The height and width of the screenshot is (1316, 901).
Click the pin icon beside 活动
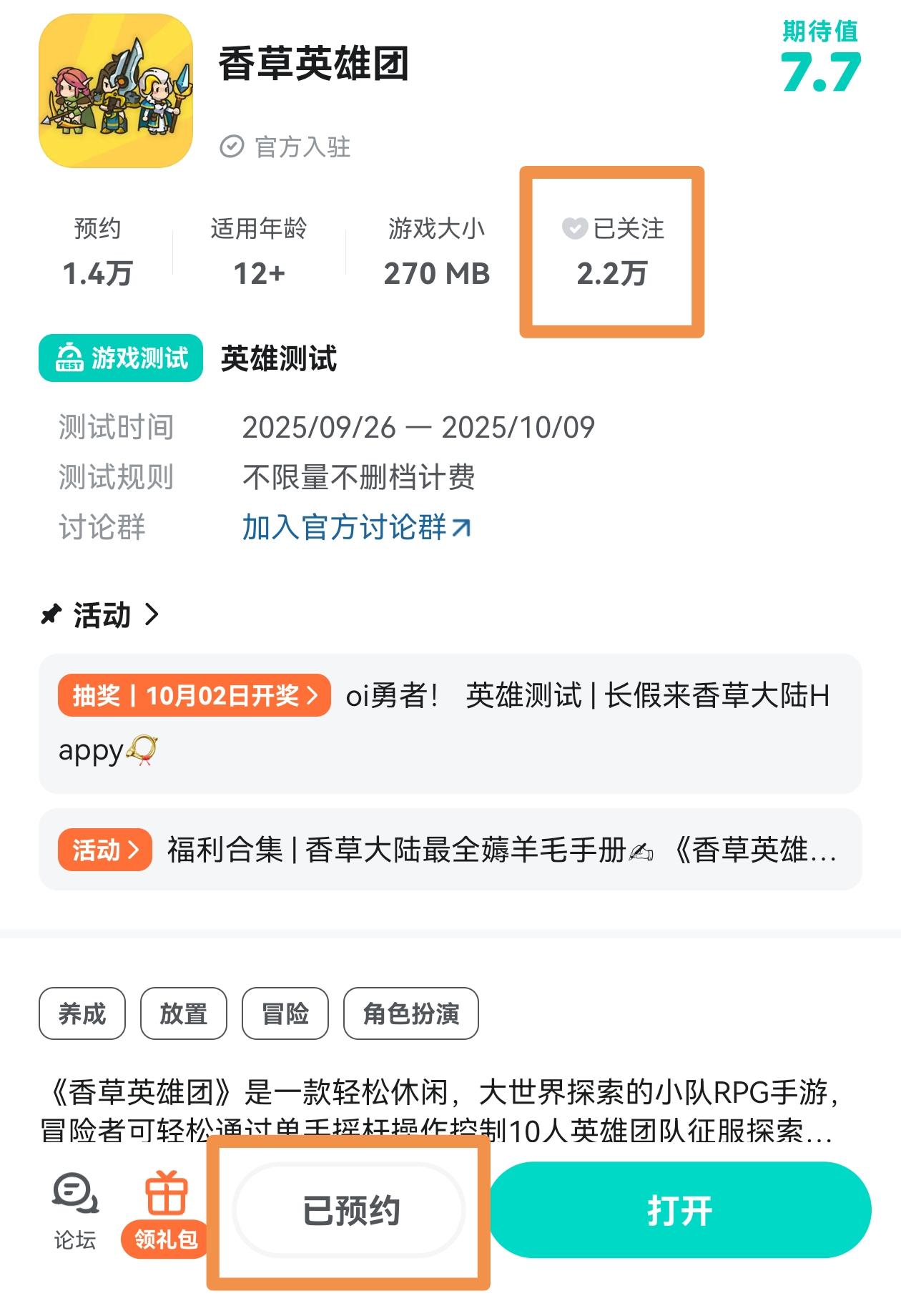pyautogui.click(x=51, y=613)
